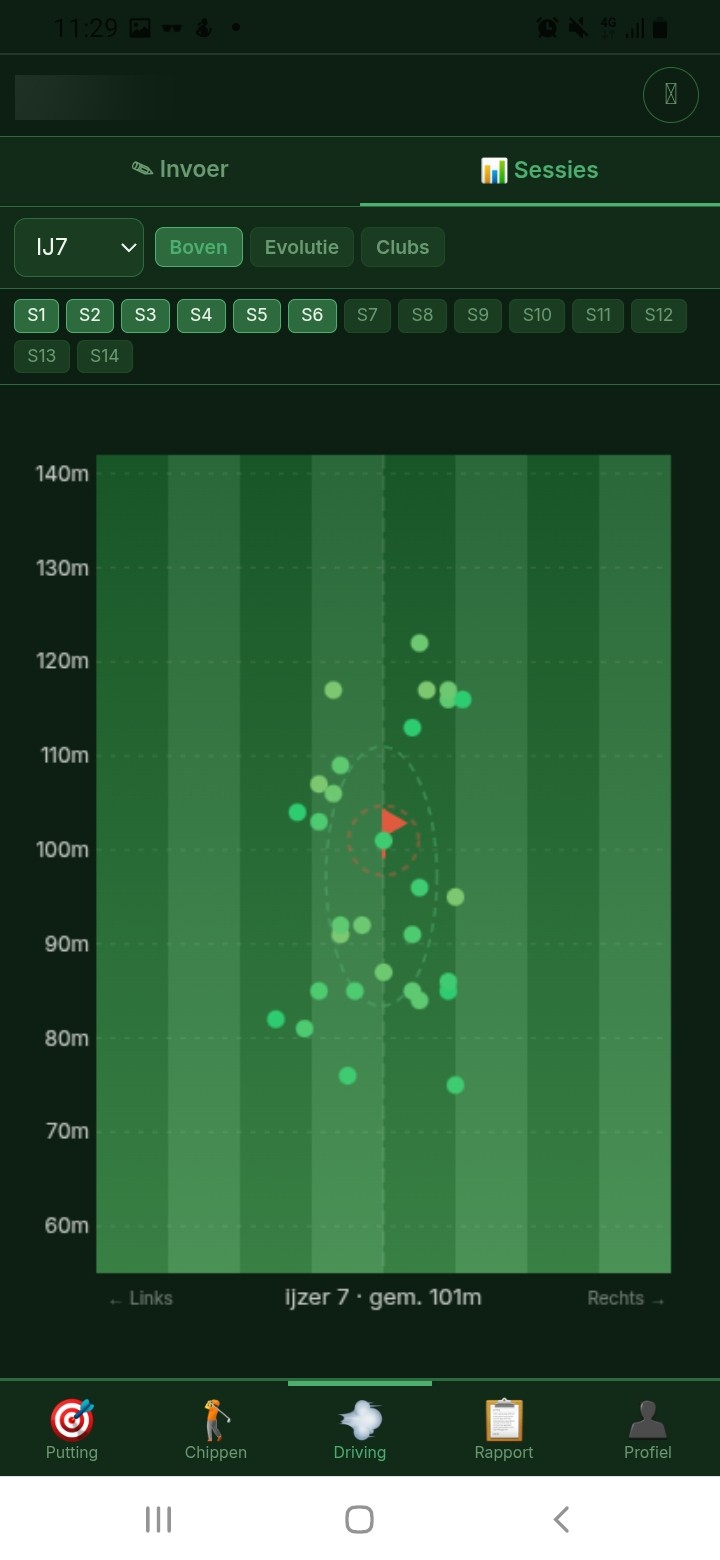Select the Boven view chip
Image resolution: width=720 pixels, height=1560 pixels.
point(198,247)
